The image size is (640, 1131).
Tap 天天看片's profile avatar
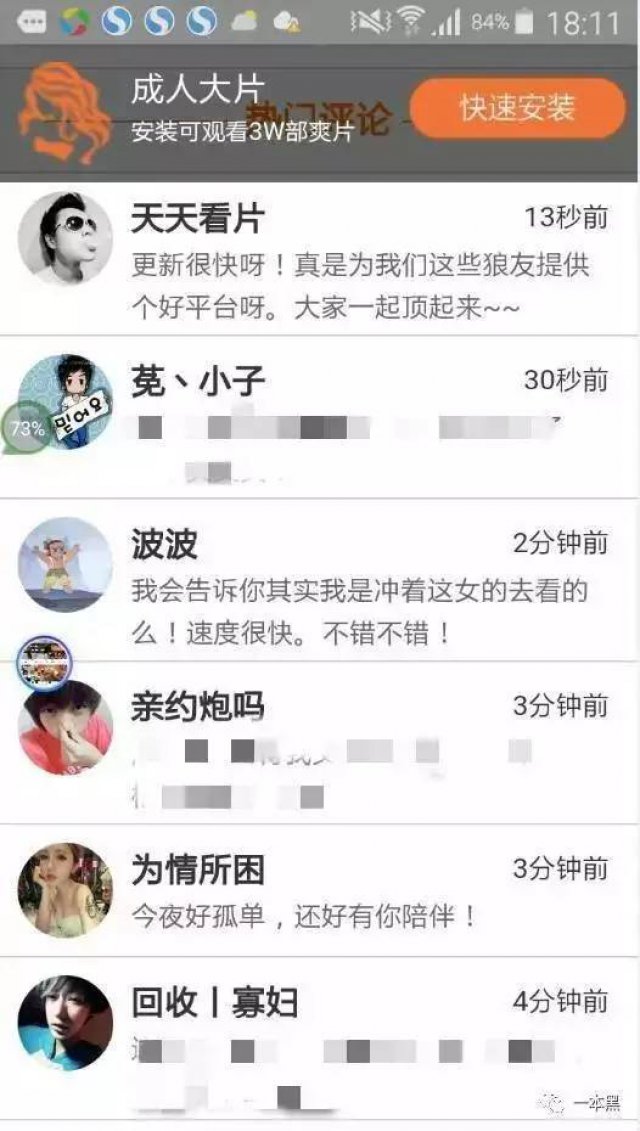tap(65, 238)
